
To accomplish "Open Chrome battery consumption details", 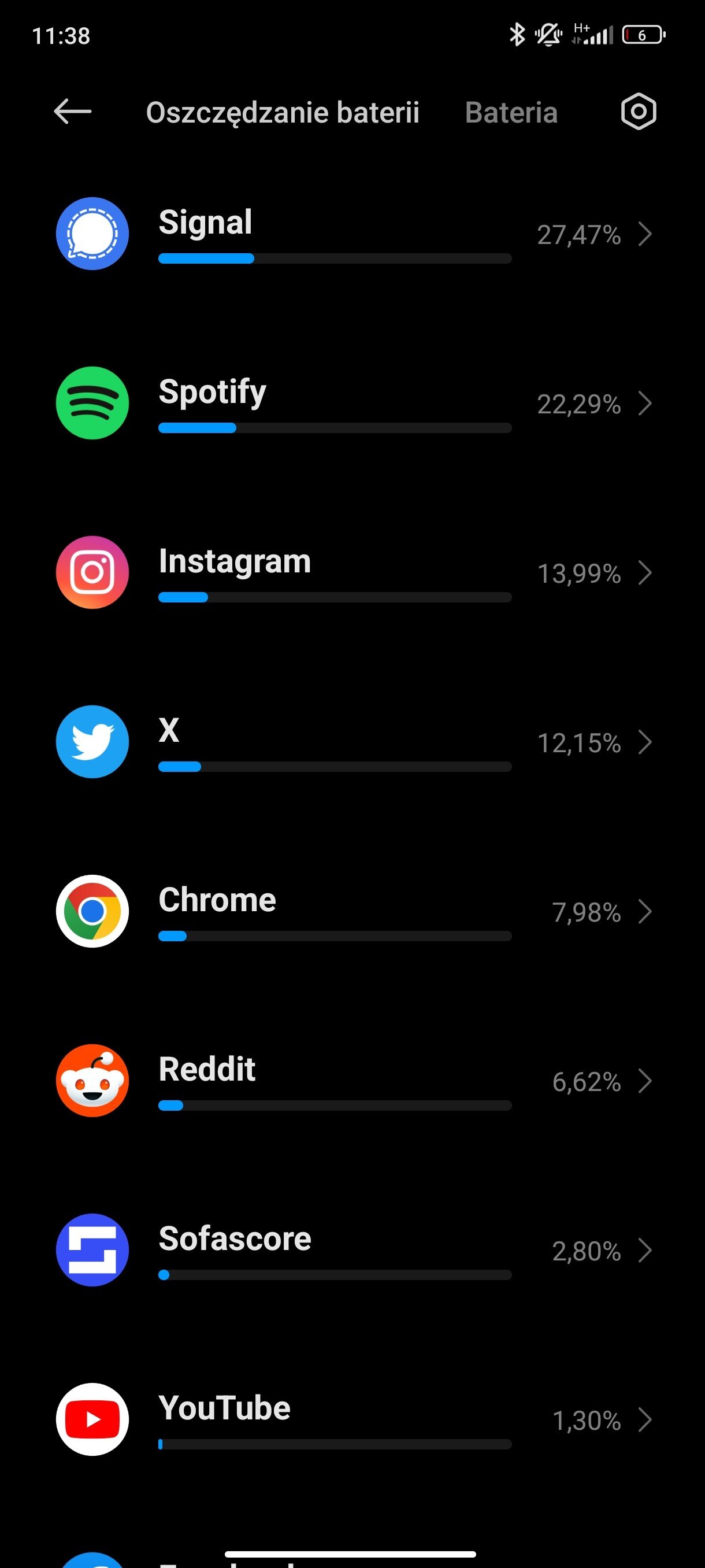I will point(353,911).
